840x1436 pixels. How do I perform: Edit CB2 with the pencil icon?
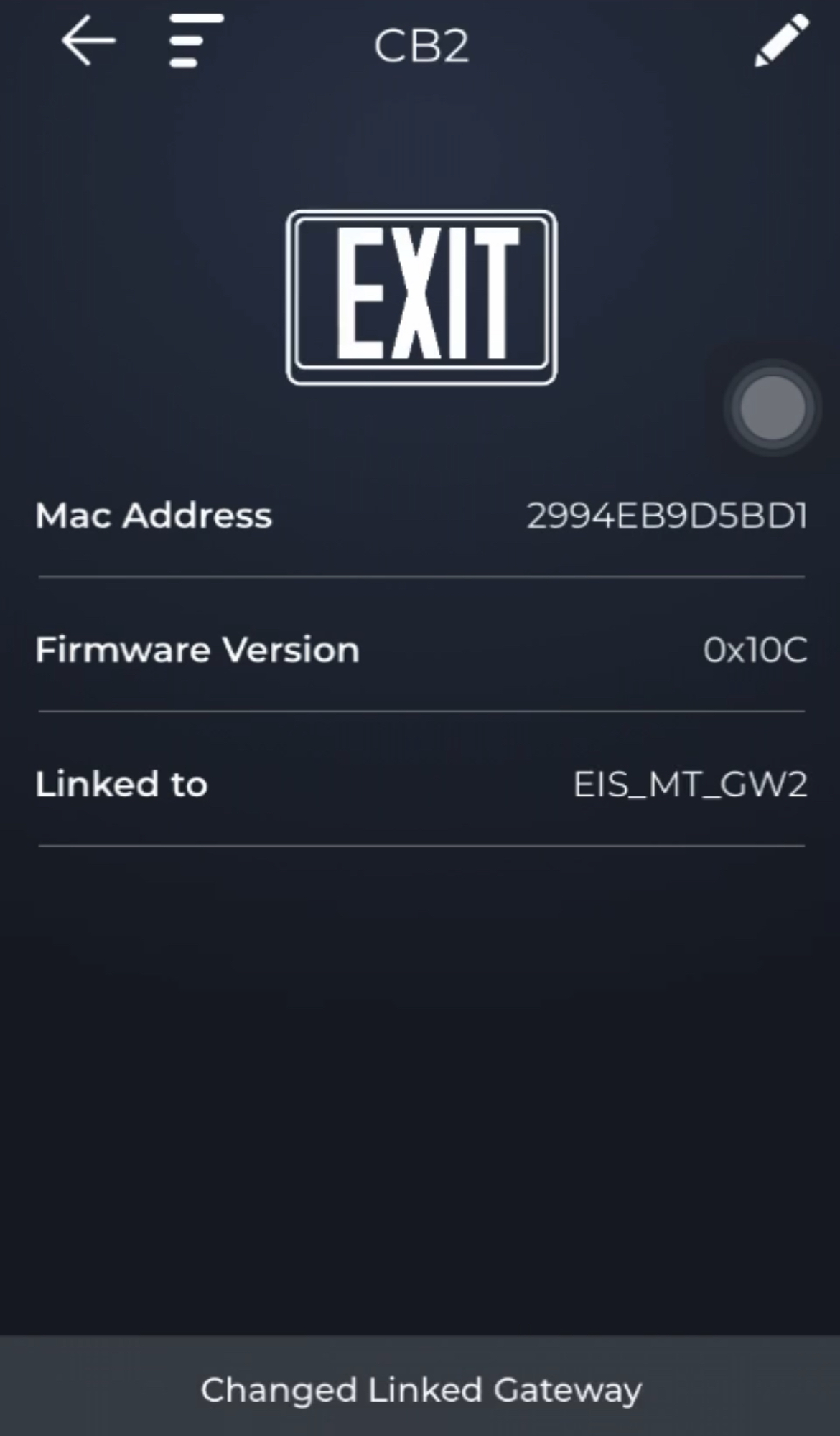click(781, 42)
